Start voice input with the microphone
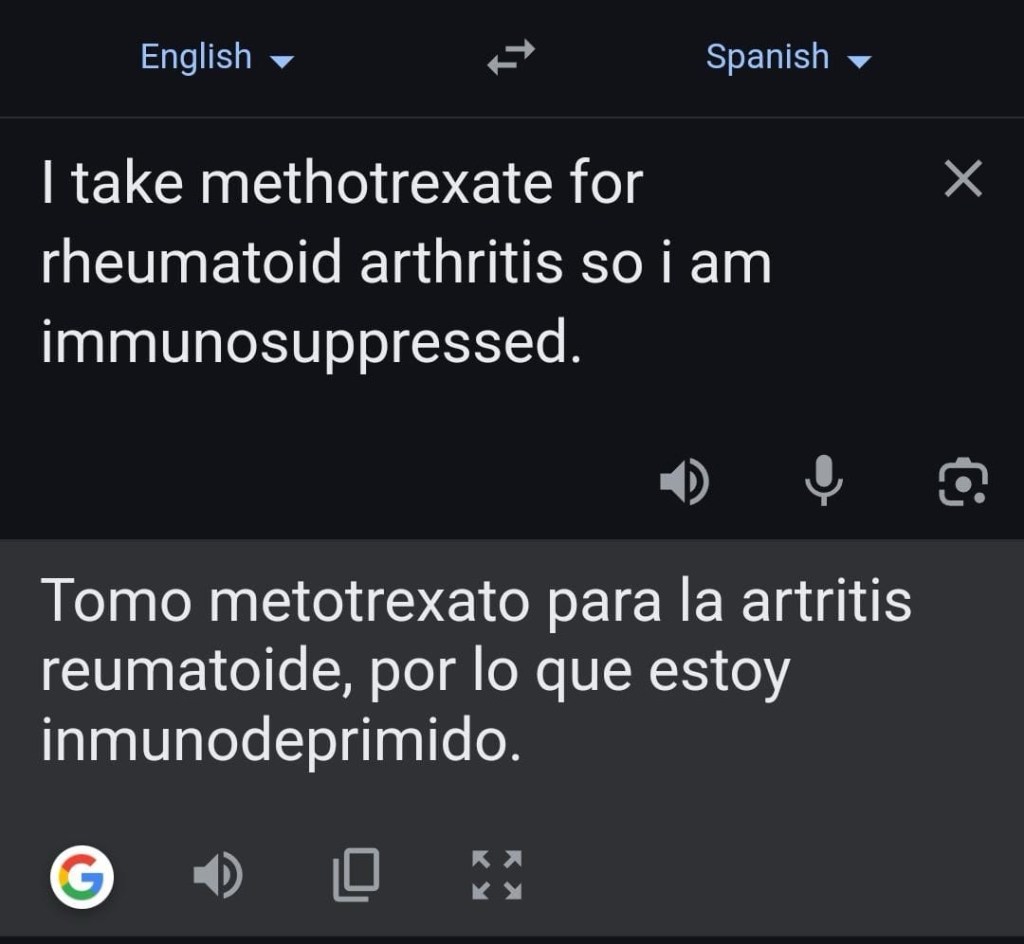Screen dimensions: 1024x944 tap(824, 481)
